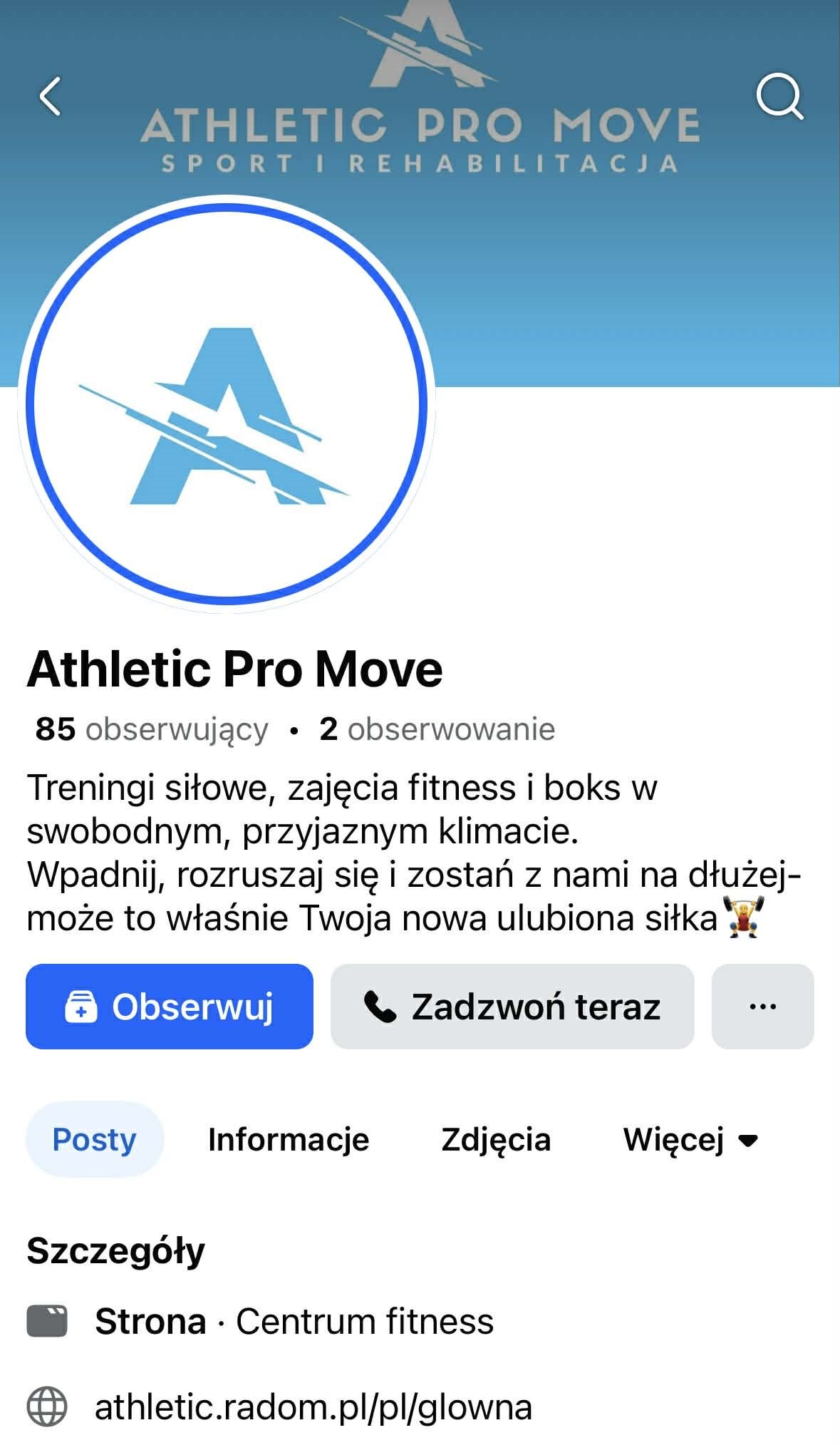This screenshot has width=840, height=1445.
Task: Expand the Więcej dropdown
Action: [x=690, y=1139]
